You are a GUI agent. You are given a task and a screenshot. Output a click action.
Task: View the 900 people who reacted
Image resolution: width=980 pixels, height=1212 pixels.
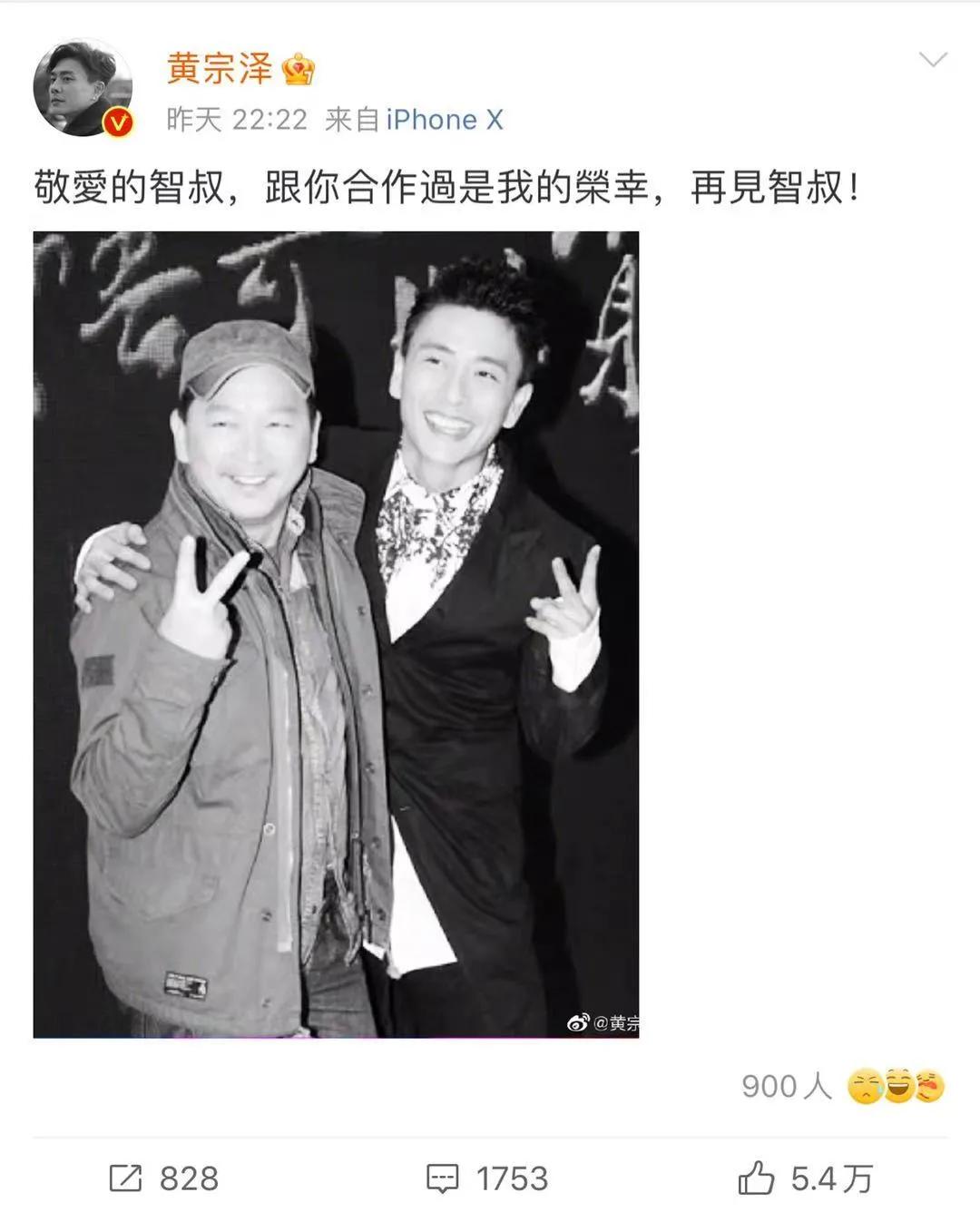pos(842,1086)
